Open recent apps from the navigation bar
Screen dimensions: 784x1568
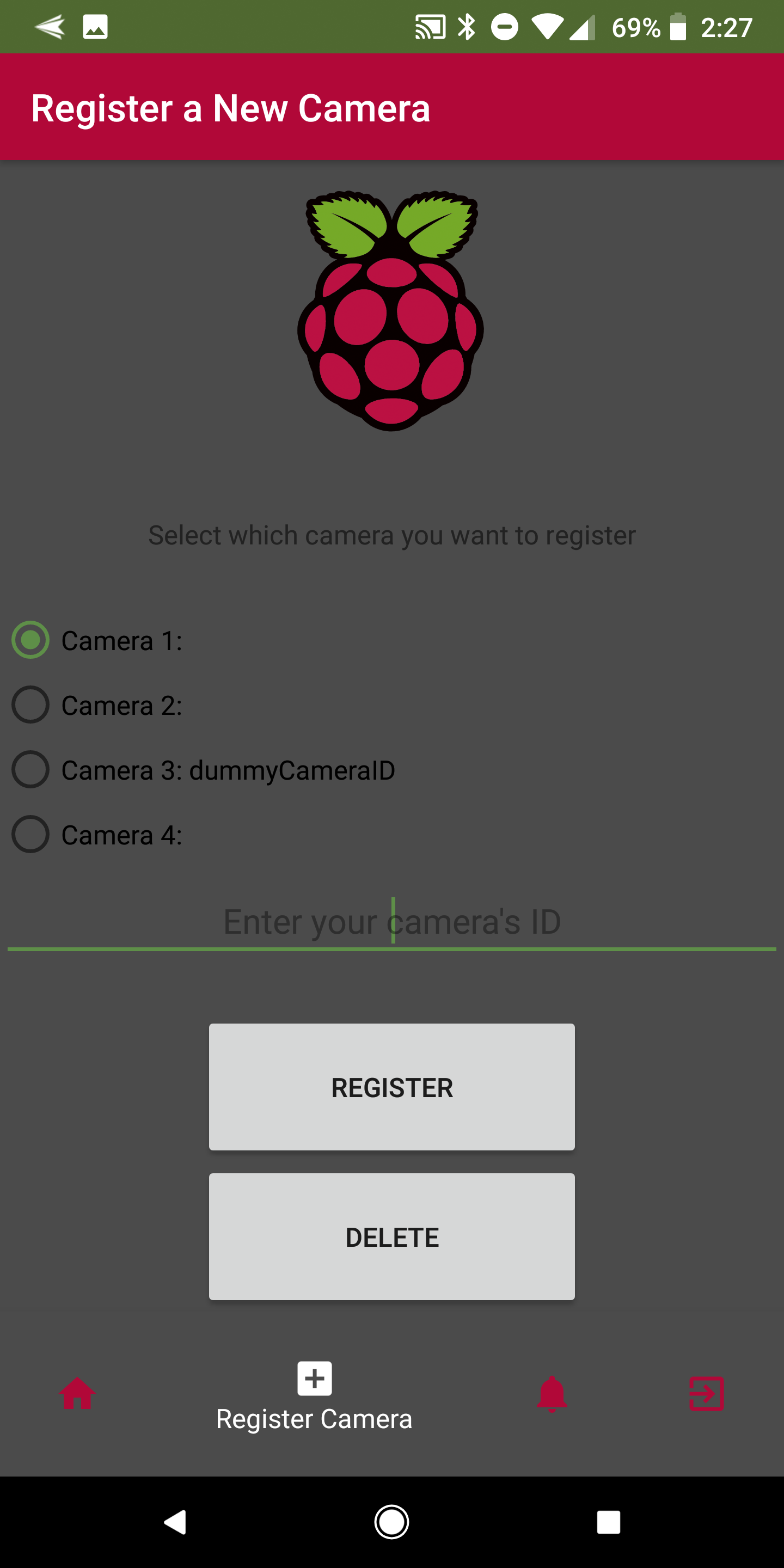click(x=608, y=1522)
